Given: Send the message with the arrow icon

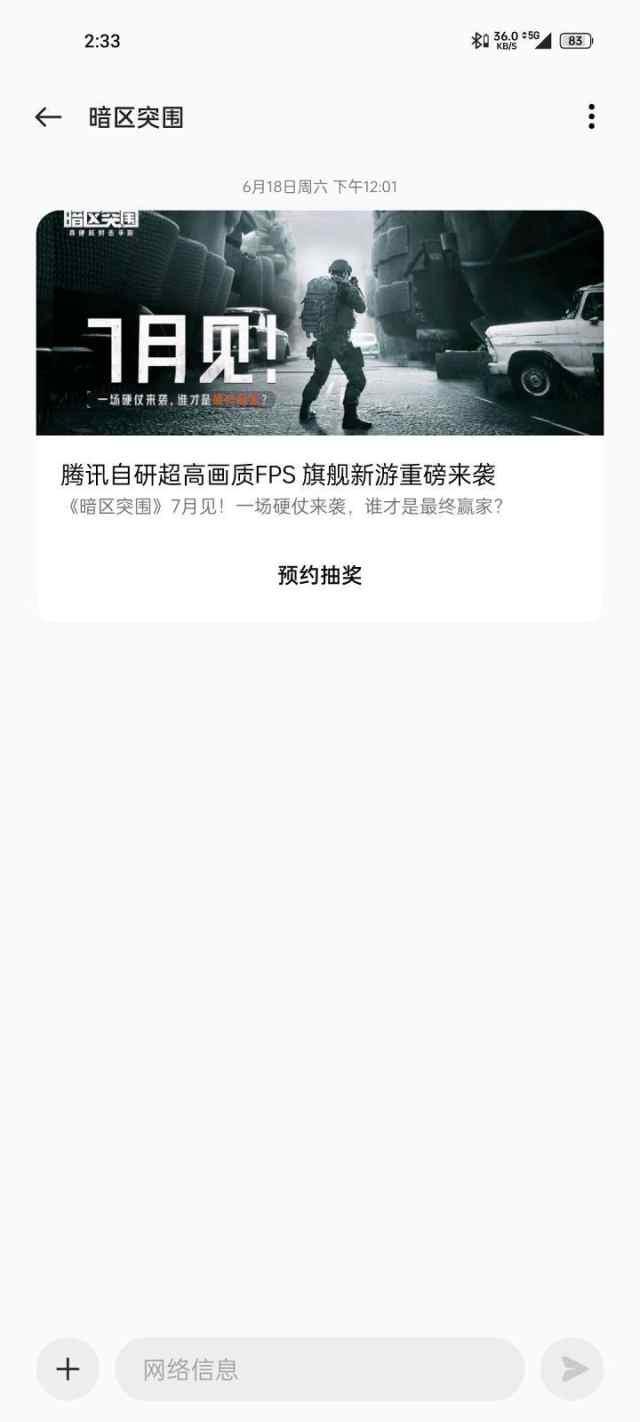Looking at the screenshot, I should pos(573,1369).
